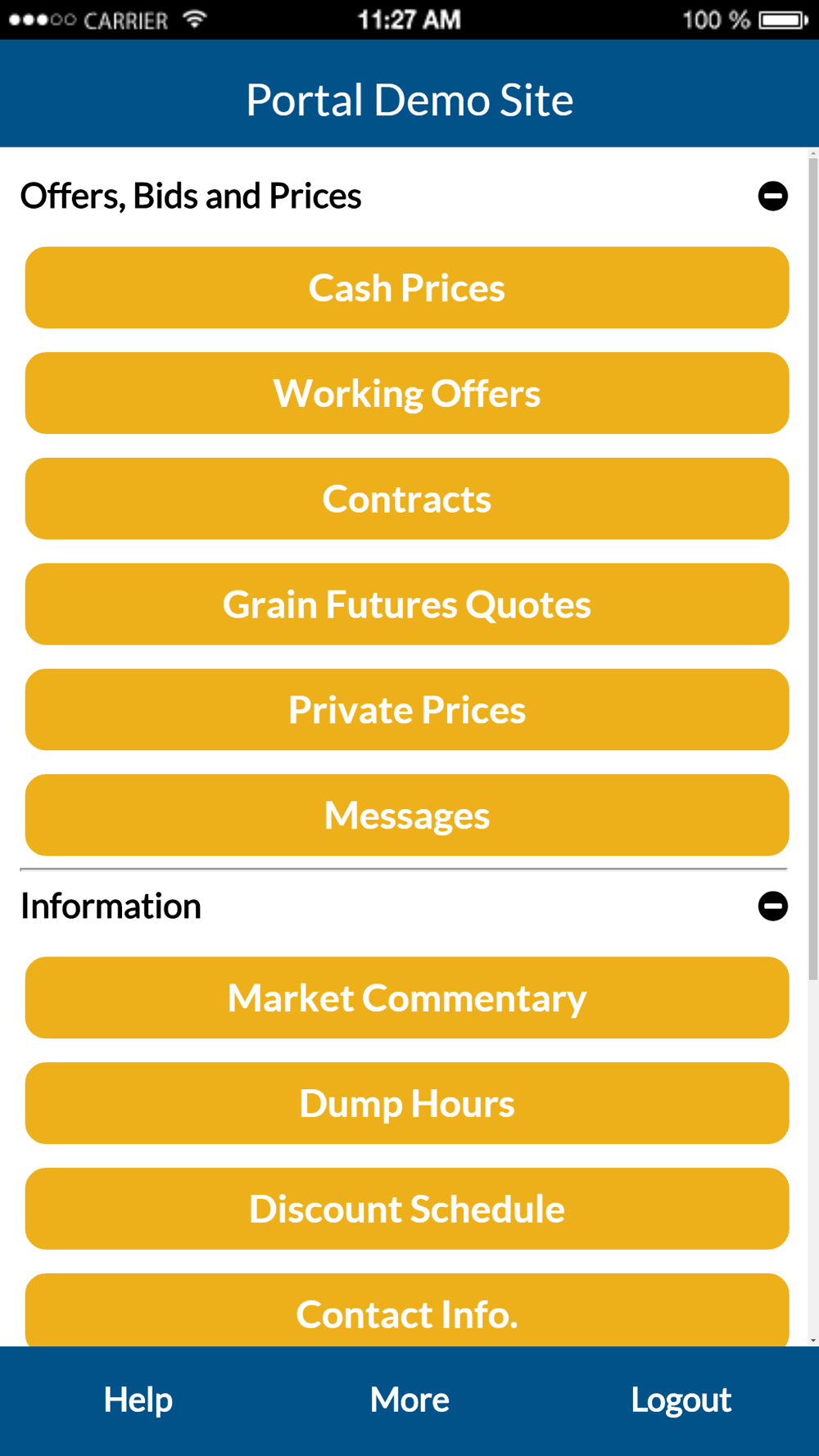
Task: Go to Messages
Action: [407, 816]
